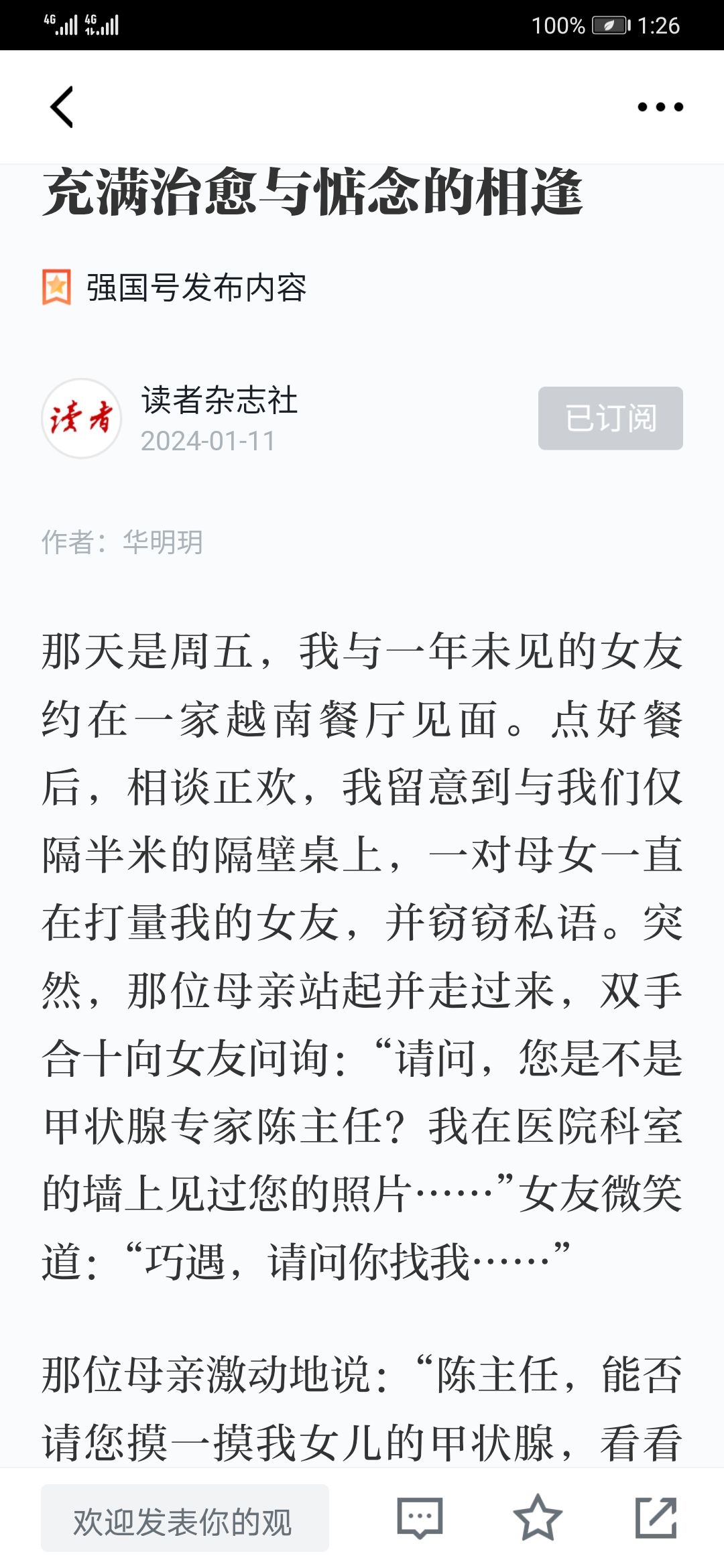Viewport: 724px width, 1568px height.
Task: Open the 读者杂志社 publisher avatar
Action: pyautogui.click(x=81, y=419)
